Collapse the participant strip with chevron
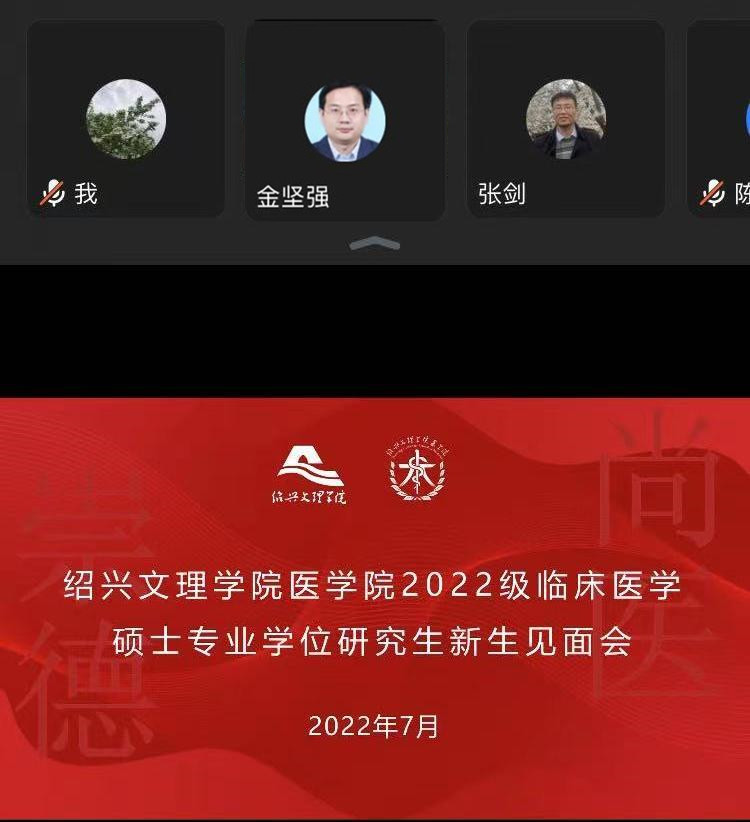Viewport: 750px width, 822px height. (376, 243)
